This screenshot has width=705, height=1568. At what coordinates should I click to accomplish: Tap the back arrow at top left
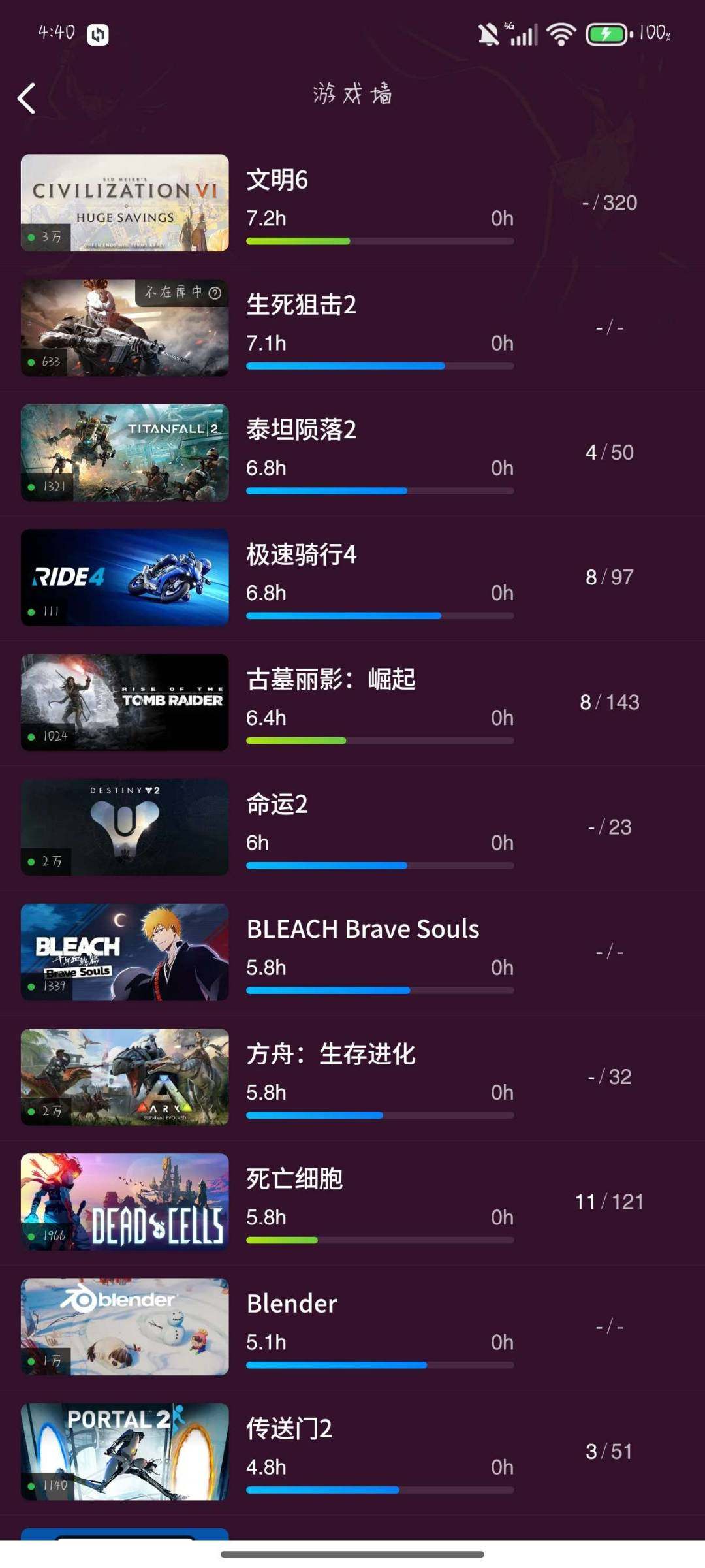pos(26,98)
